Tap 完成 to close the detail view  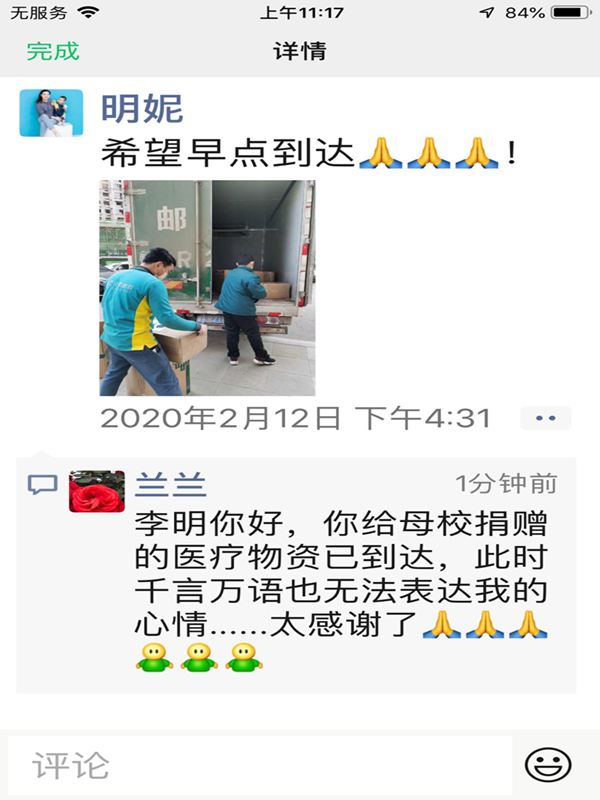pos(53,51)
